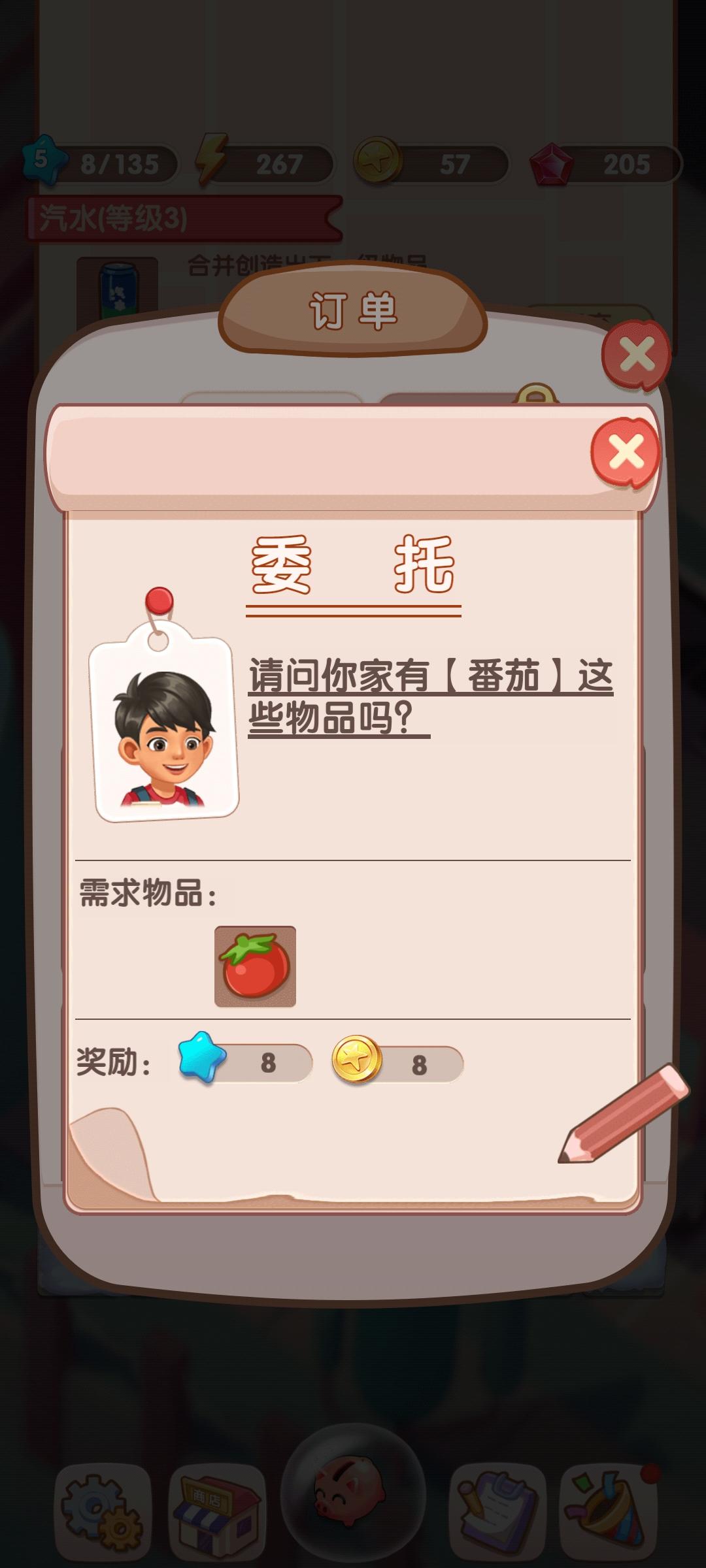Tap the tomato required item
This screenshot has width=706, height=1568.
coord(255,966)
